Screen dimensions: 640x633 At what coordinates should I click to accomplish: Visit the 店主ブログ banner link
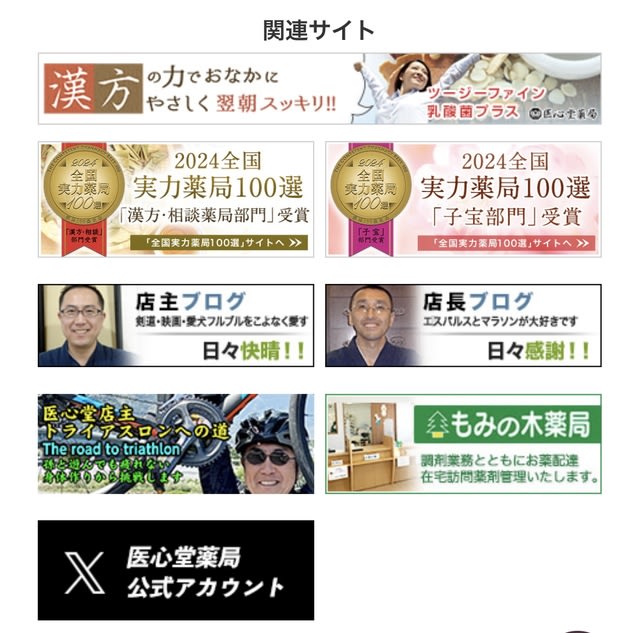(176, 326)
